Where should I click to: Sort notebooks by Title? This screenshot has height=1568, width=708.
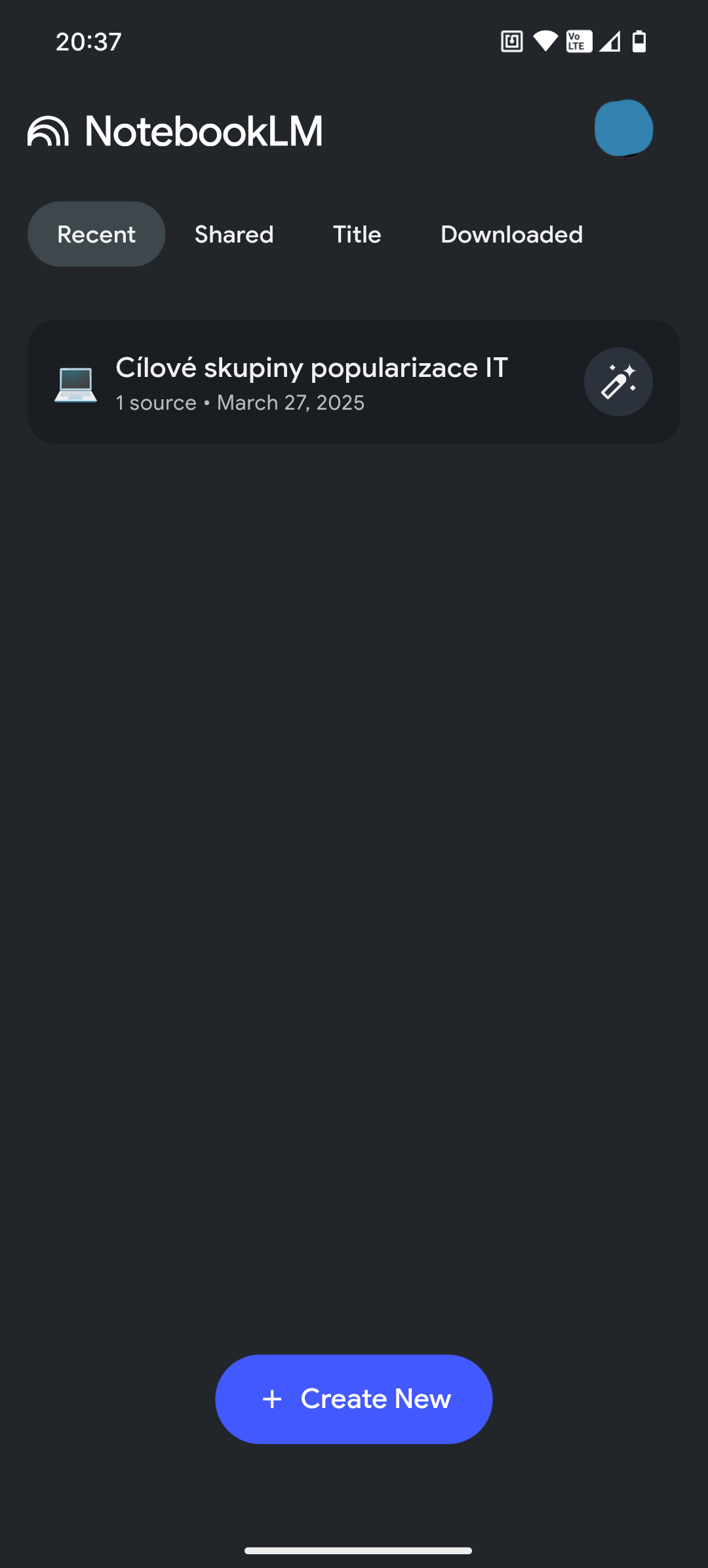tap(357, 234)
